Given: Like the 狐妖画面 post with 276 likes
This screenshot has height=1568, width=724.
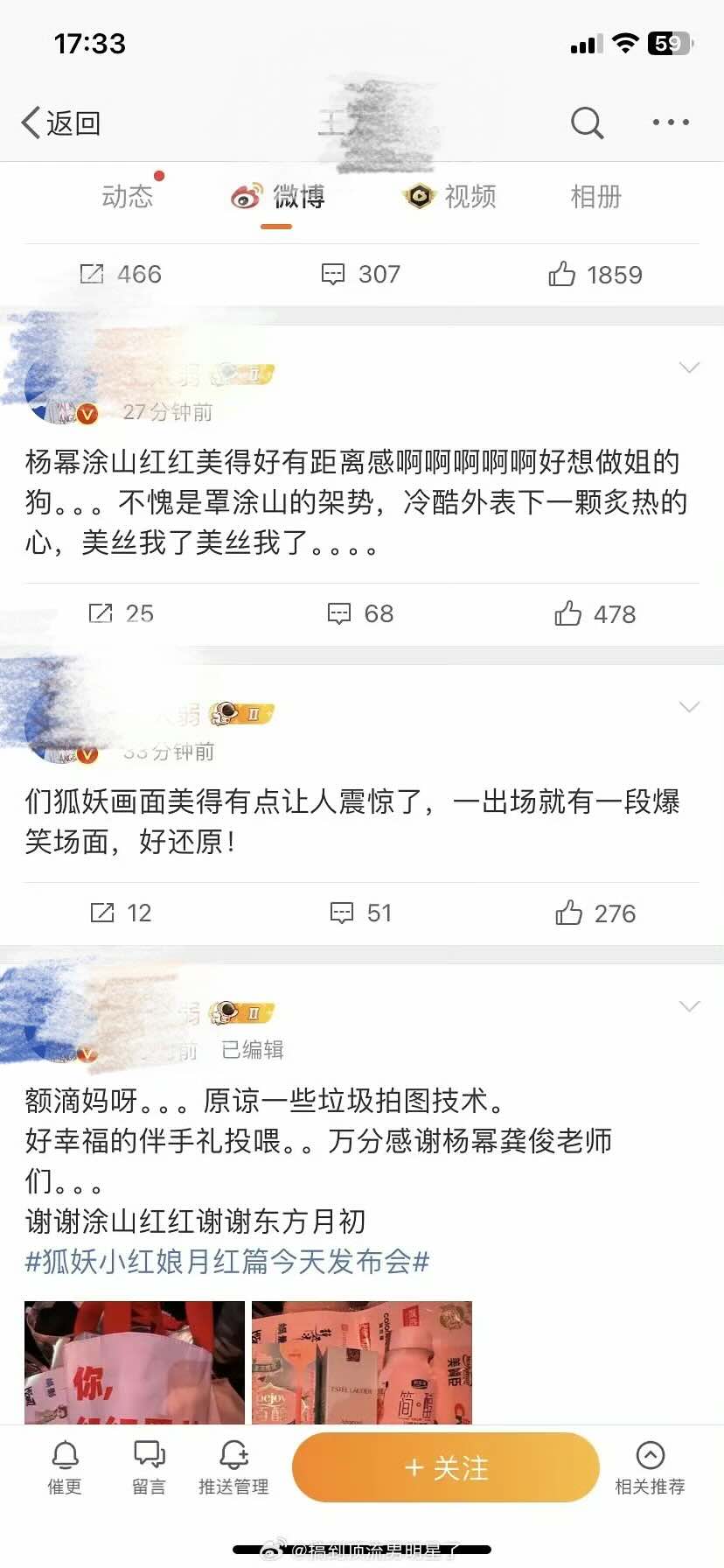Looking at the screenshot, I should pos(595,913).
